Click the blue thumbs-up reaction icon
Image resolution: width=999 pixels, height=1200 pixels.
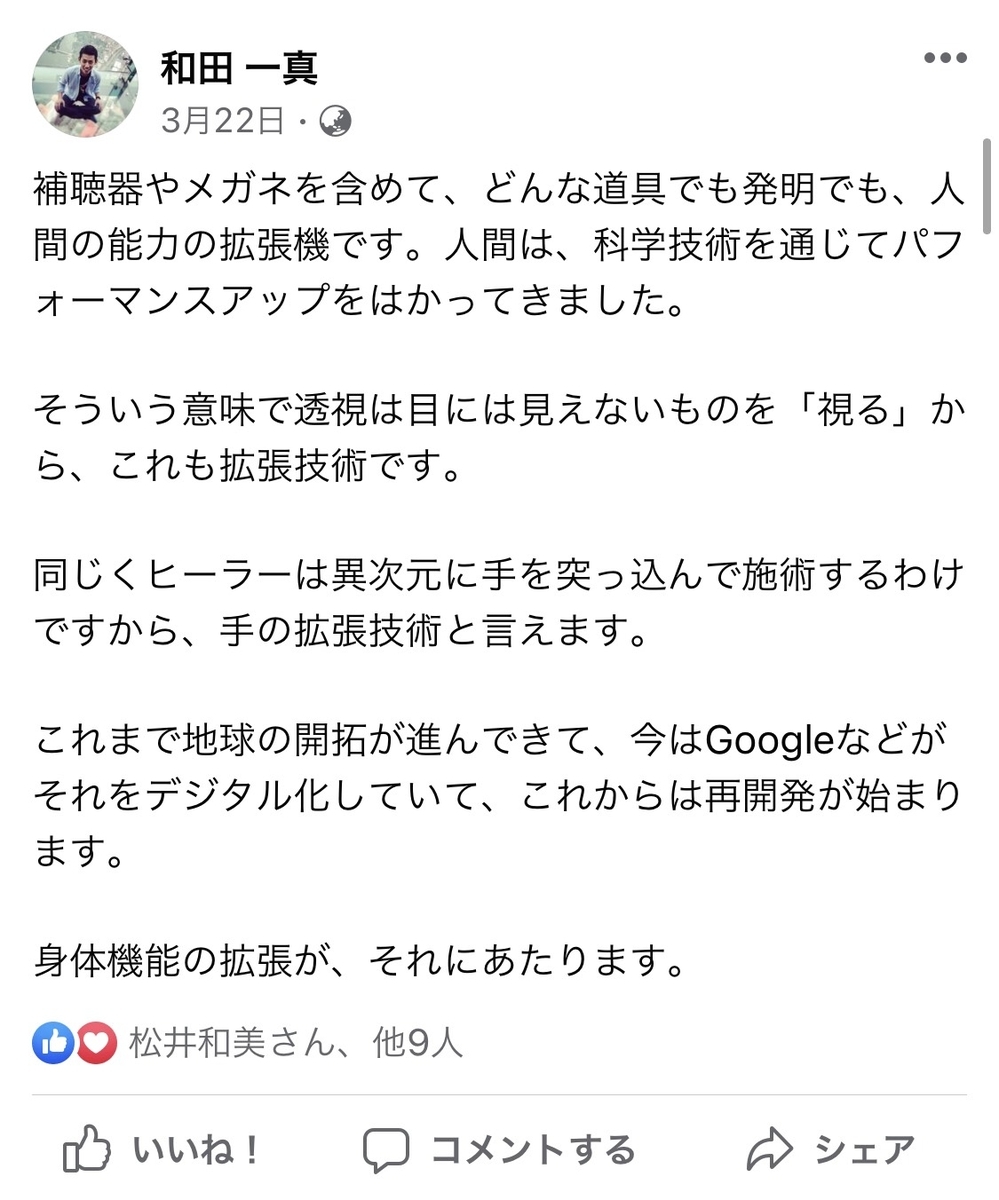(52, 1043)
